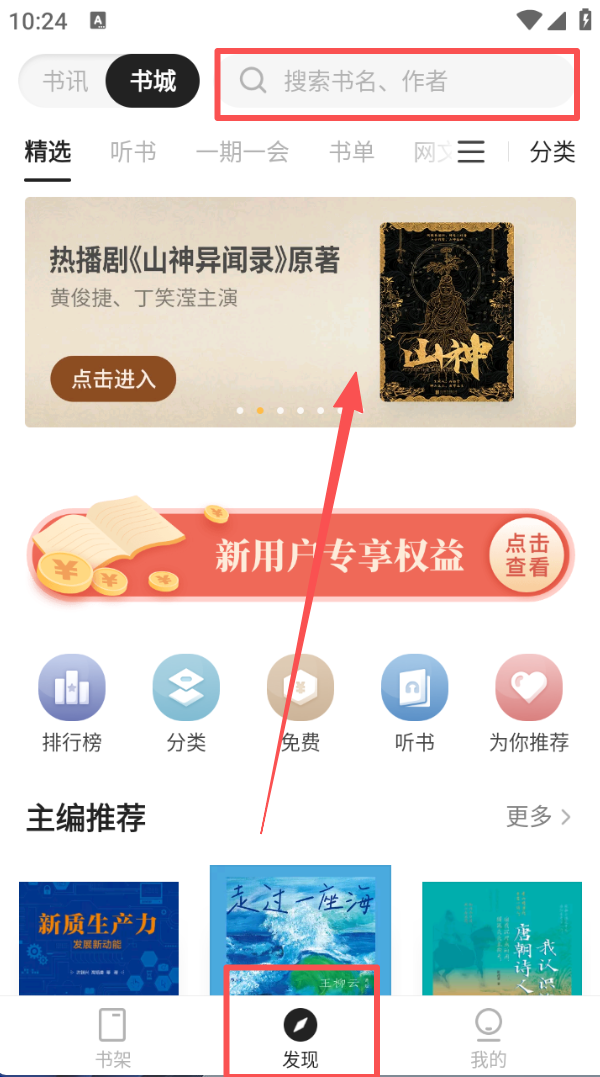600x1077 pixels.
Task: Select the 书城 segment
Action: point(152,81)
